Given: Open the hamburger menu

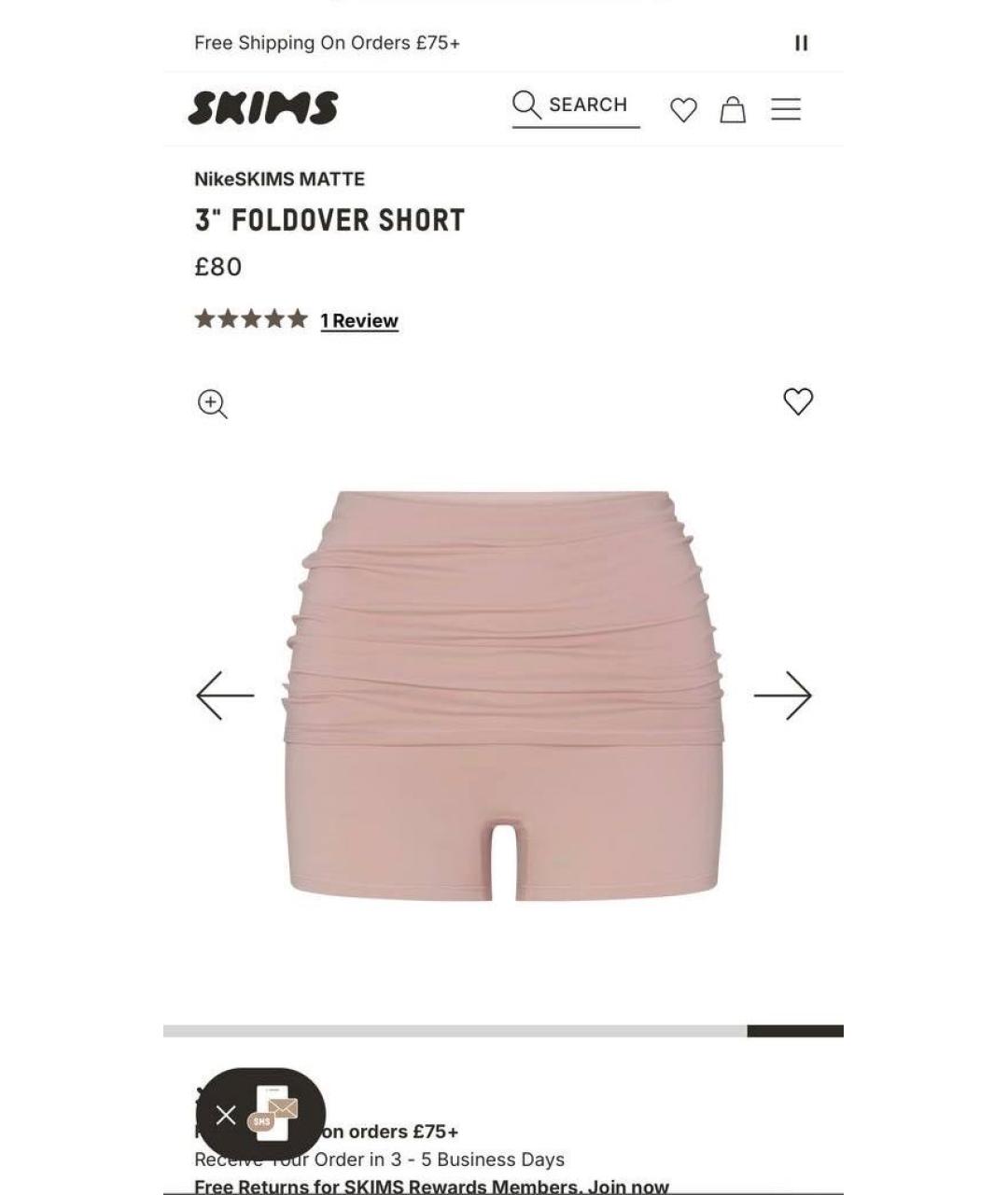Looking at the screenshot, I should [786, 109].
